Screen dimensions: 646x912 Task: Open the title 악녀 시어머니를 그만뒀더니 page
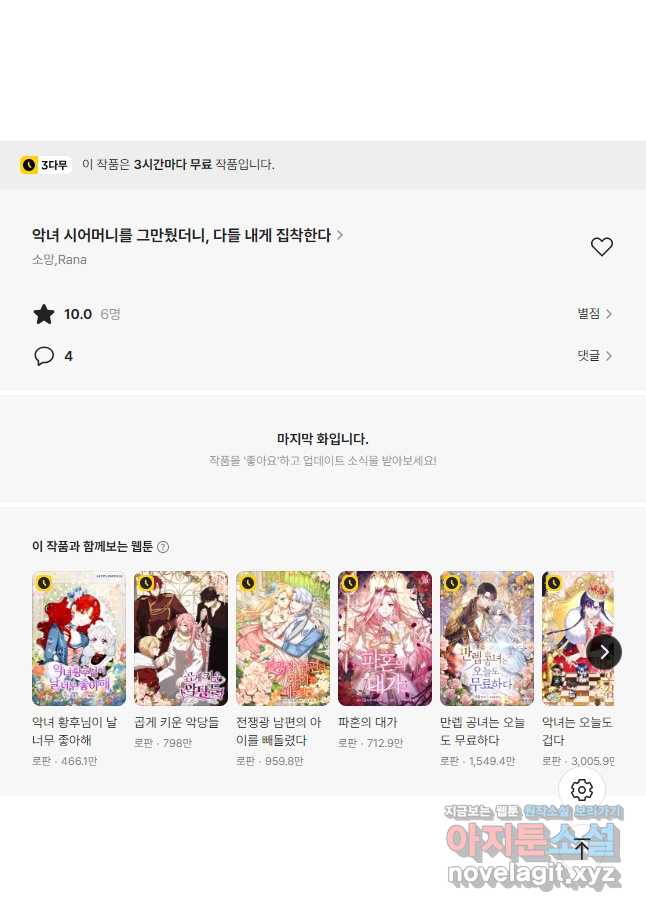point(186,236)
